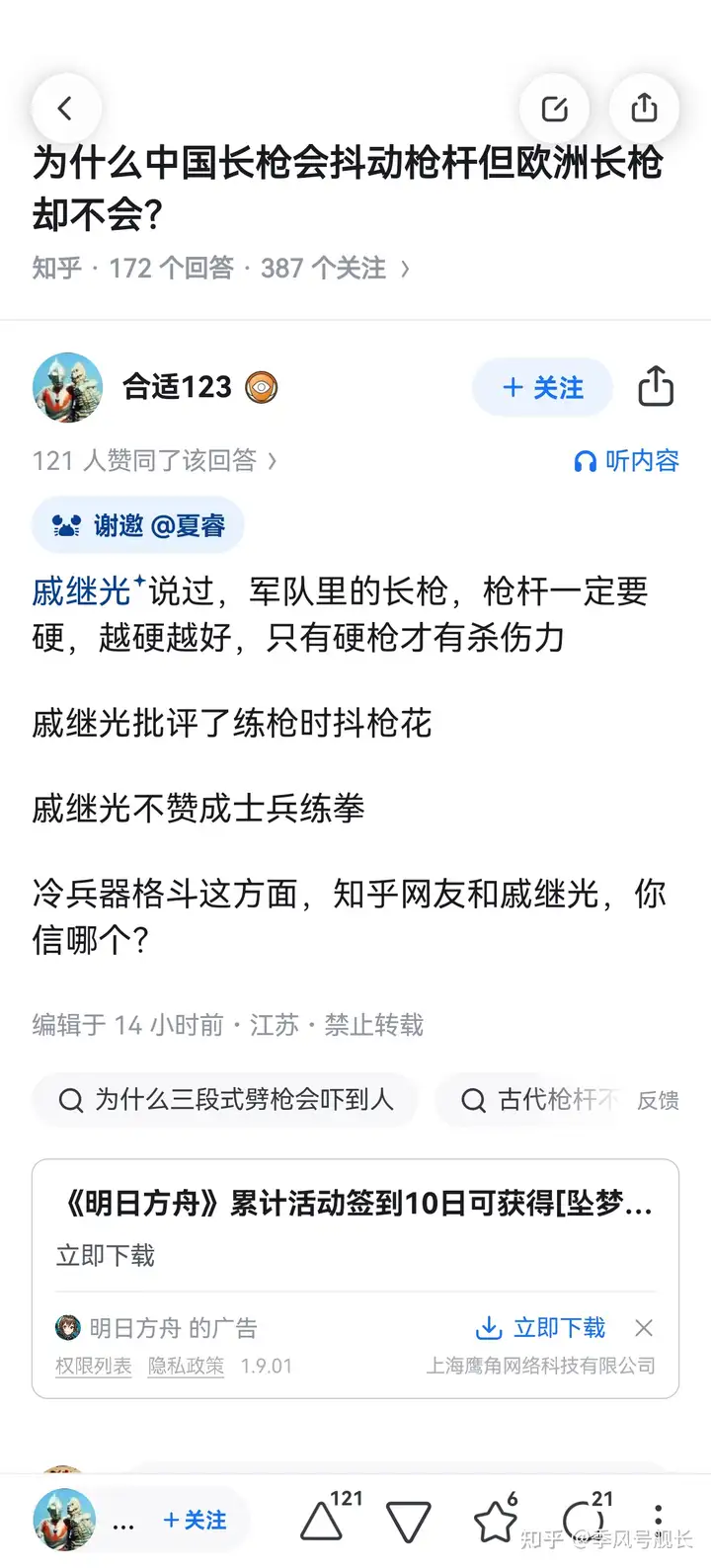Tap 反馈 feedback beside the suggestions

pyautogui.click(x=658, y=1100)
